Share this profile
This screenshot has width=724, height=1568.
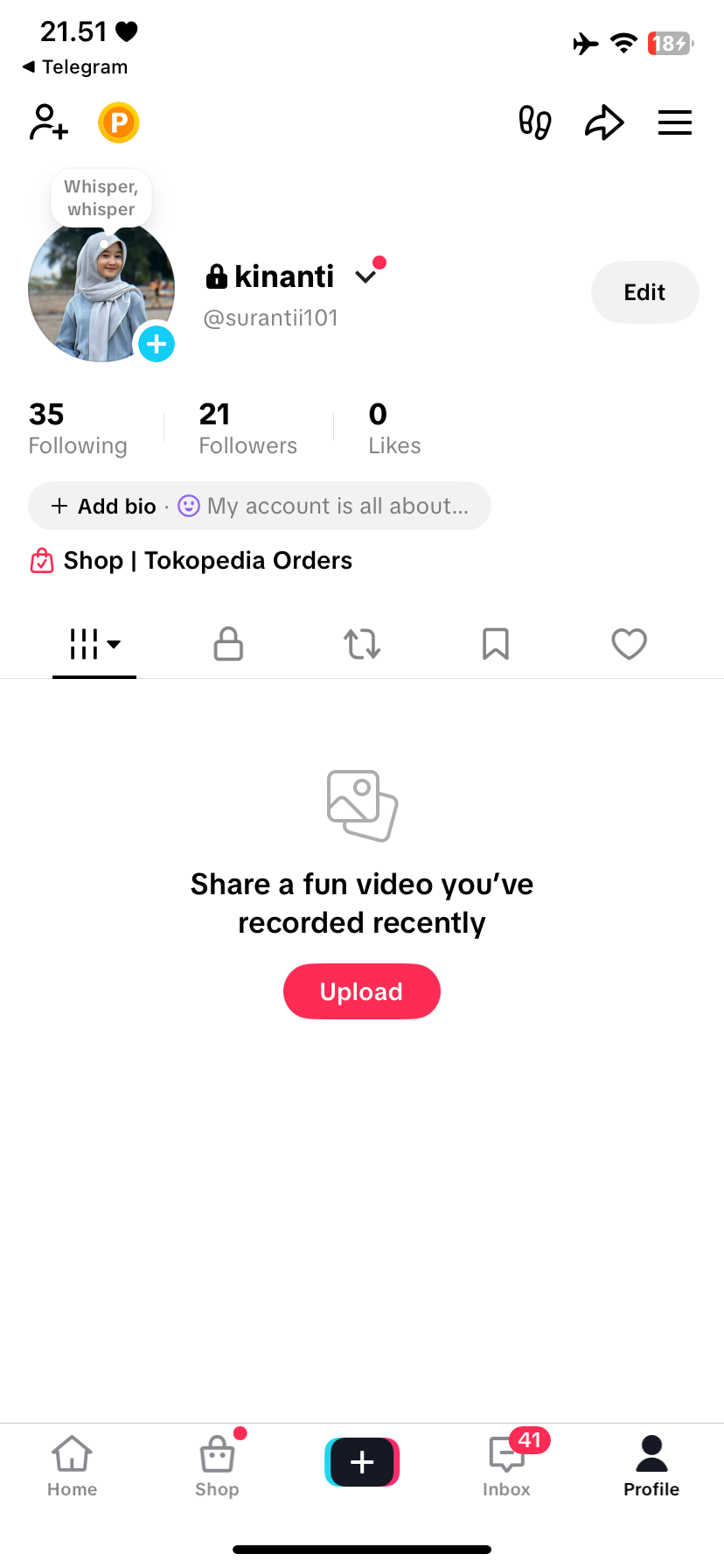point(604,122)
